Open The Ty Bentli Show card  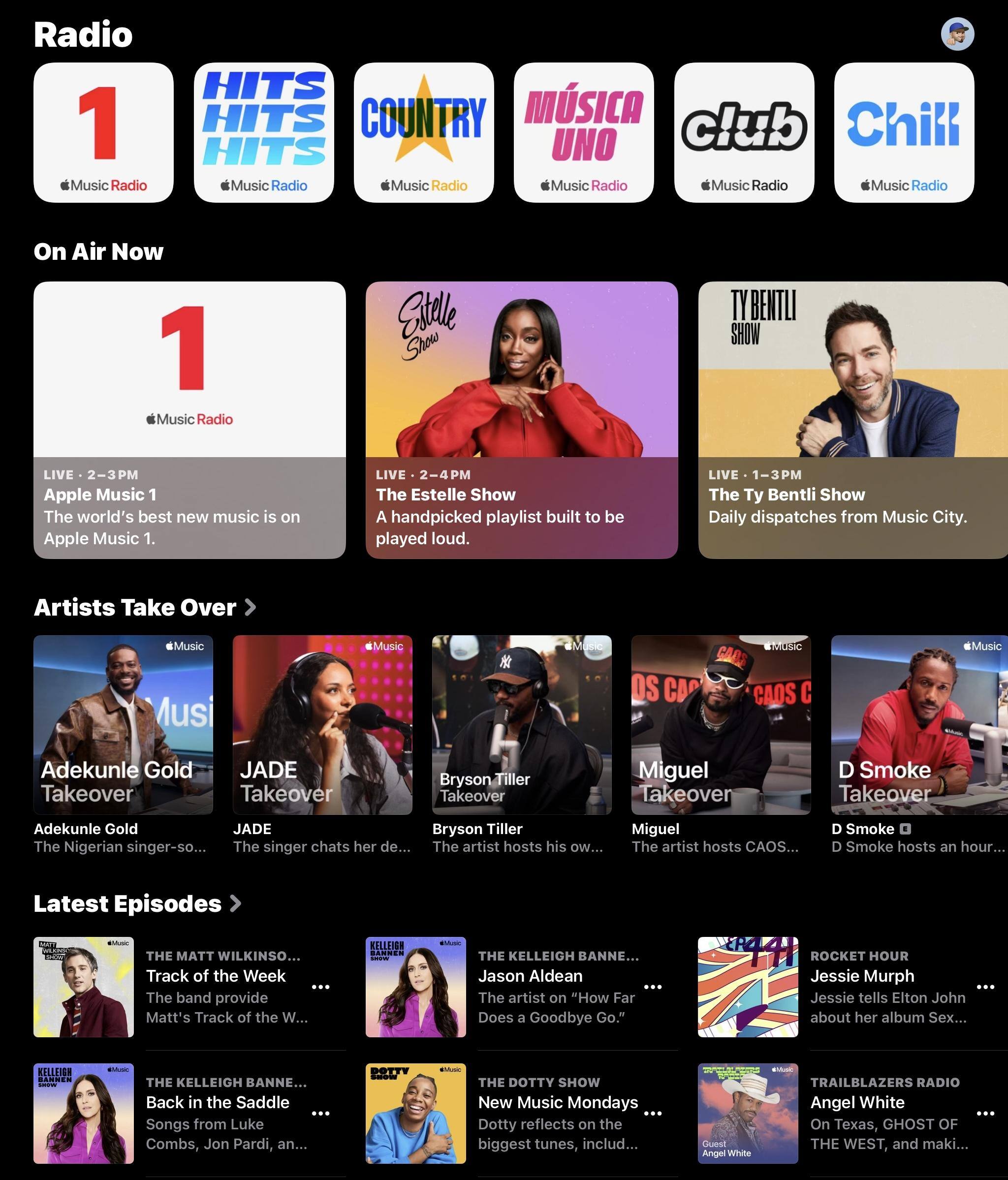[x=852, y=419]
